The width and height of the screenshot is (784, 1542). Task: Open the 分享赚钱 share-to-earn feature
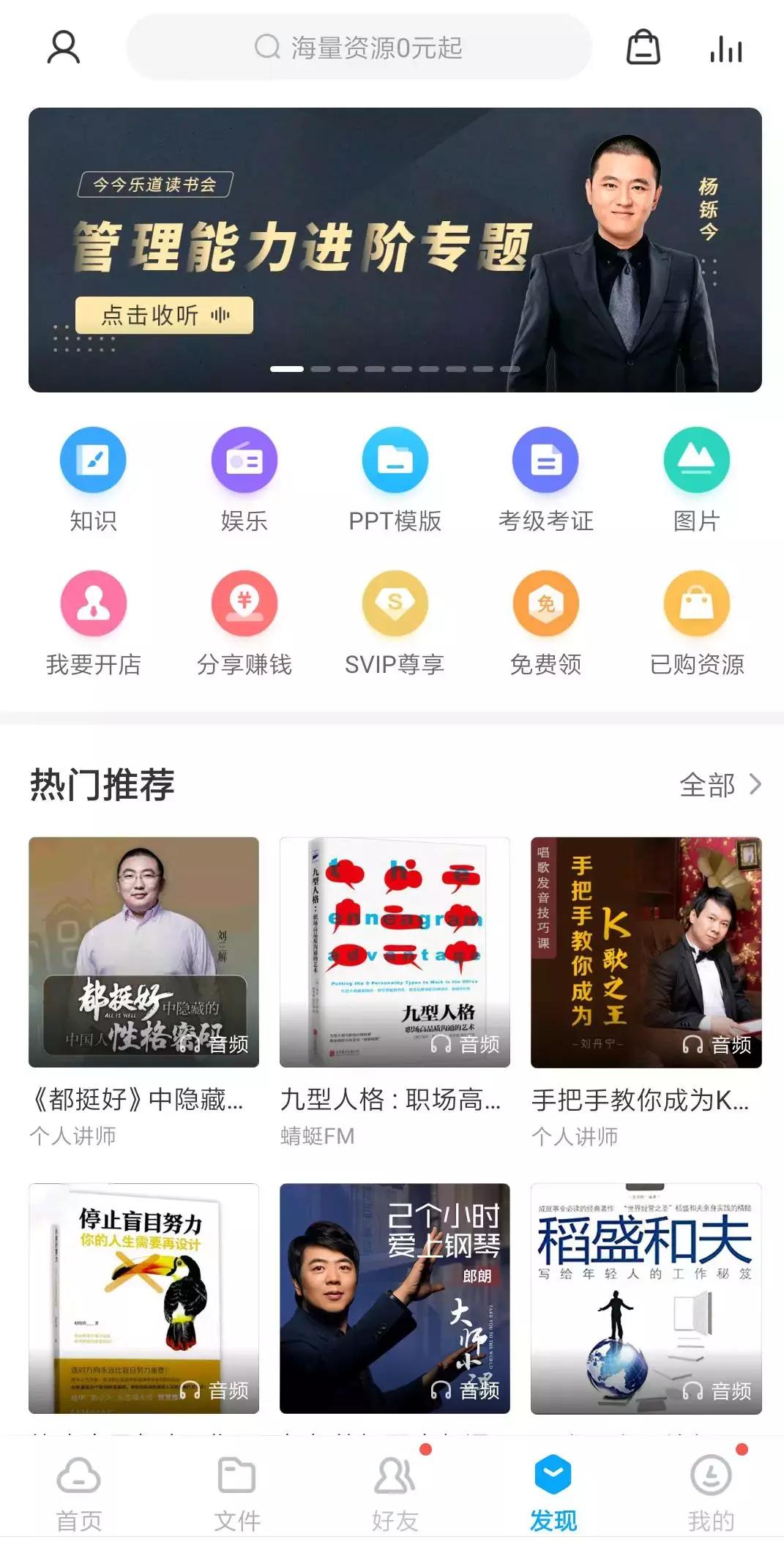[x=244, y=606]
